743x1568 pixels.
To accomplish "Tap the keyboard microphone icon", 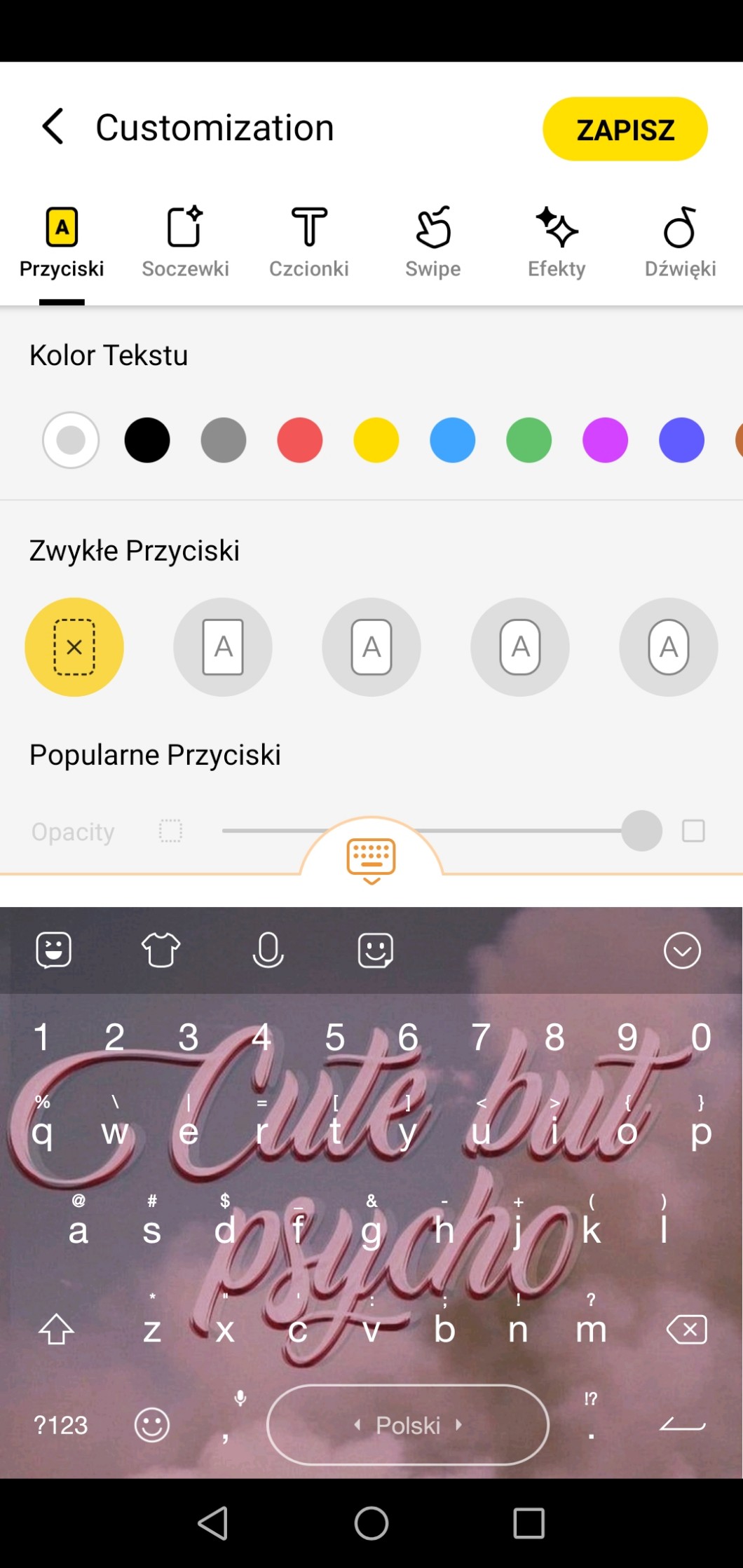I will click(x=268, y=951).
